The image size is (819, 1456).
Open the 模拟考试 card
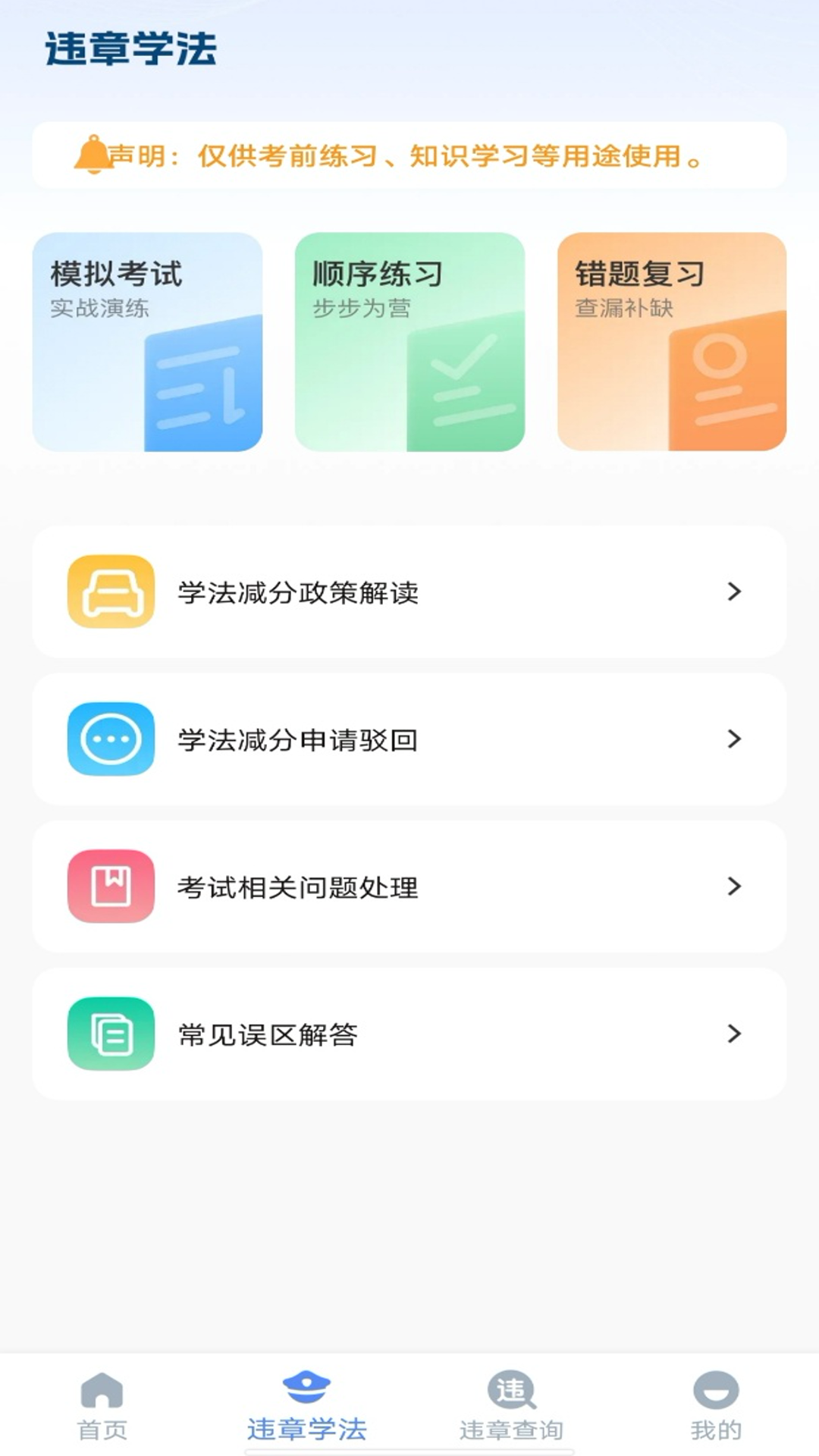(x=147, y=342)
